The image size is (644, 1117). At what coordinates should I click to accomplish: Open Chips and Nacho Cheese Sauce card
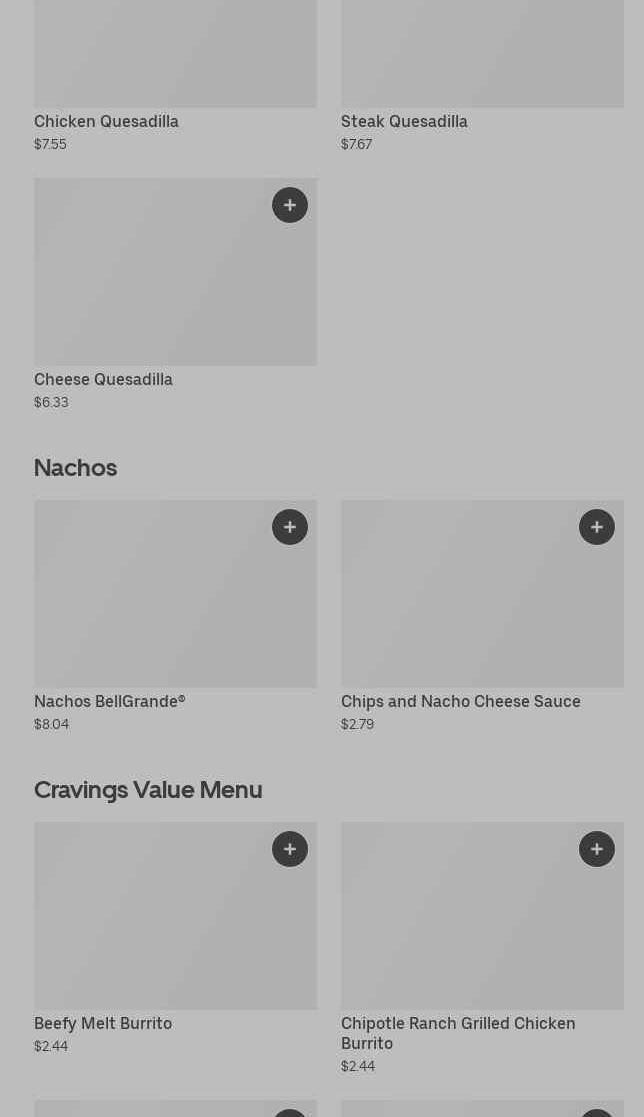tap(482, 610)
